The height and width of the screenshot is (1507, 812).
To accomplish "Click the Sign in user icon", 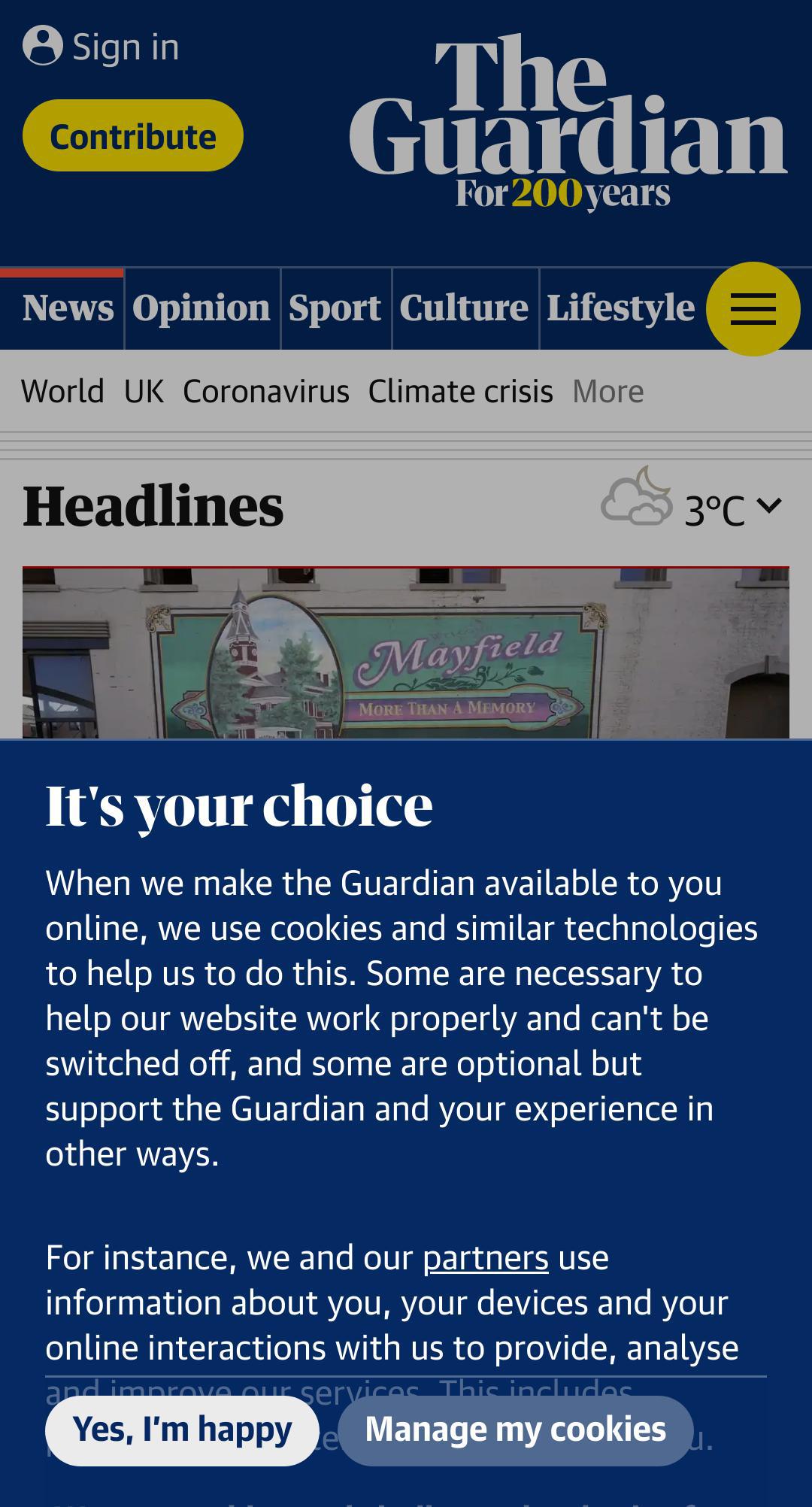I will click(x=41, y=45).
